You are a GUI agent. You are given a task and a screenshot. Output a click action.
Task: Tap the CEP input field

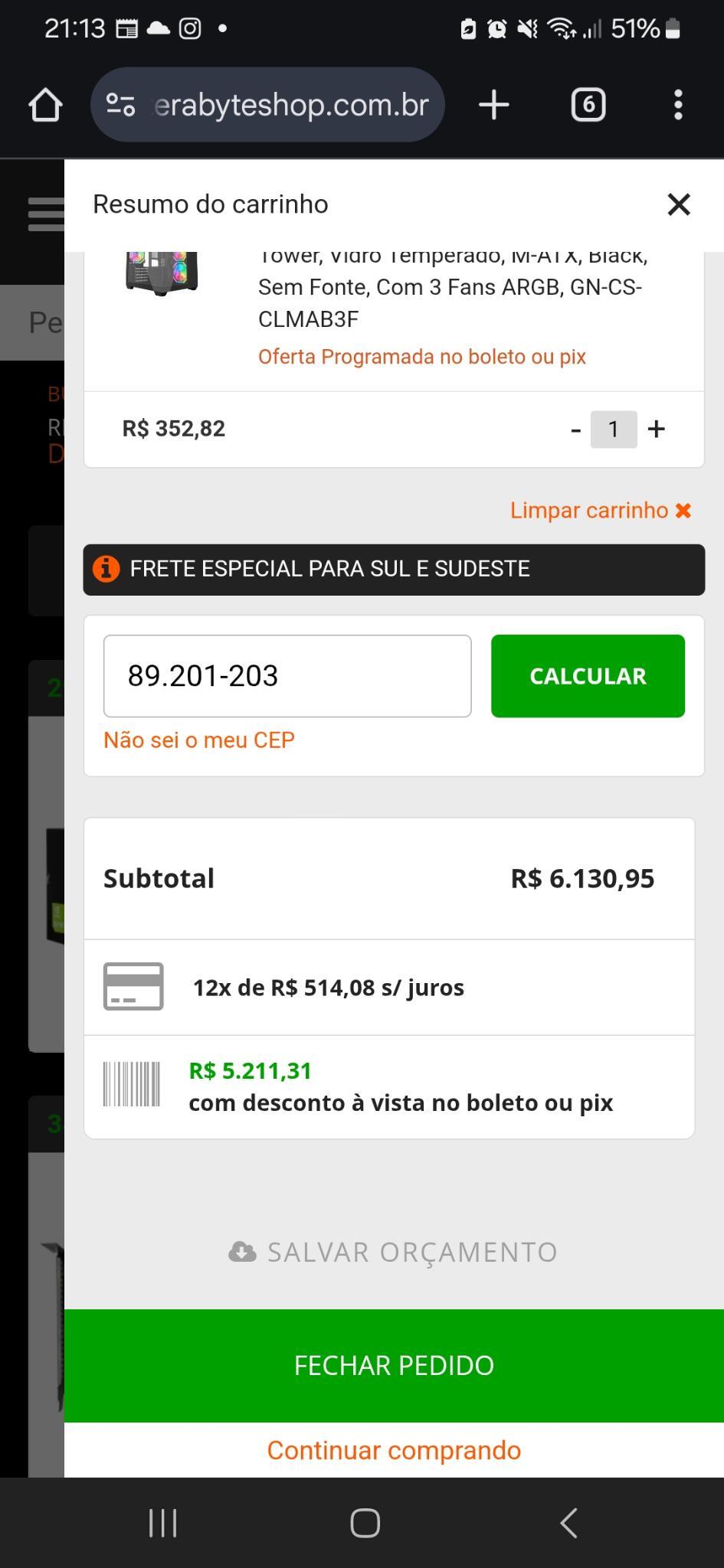click(x=287, y=676)
